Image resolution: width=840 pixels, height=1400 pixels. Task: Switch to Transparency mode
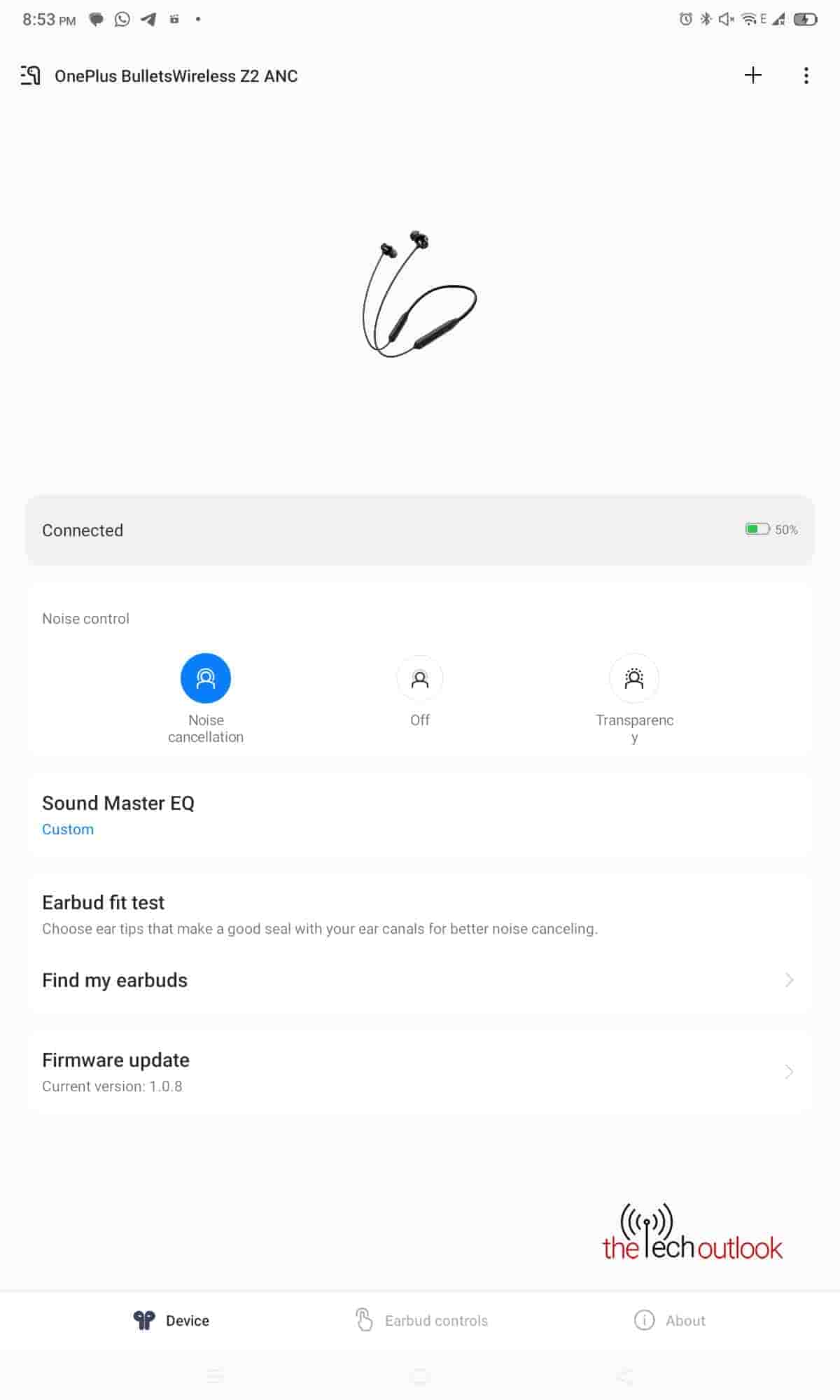[634, 678]
